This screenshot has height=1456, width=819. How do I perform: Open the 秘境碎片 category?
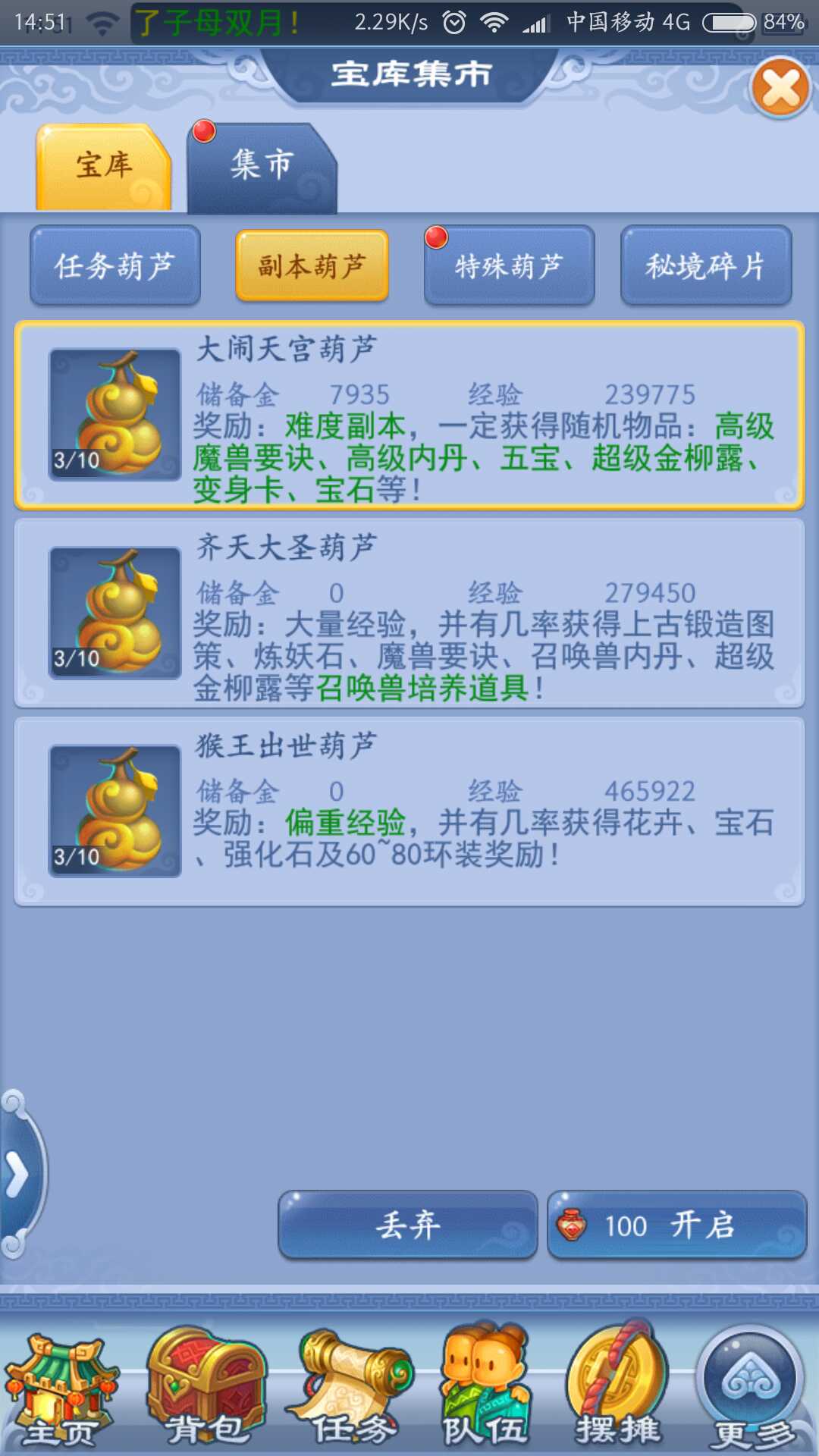click(705, 266)
